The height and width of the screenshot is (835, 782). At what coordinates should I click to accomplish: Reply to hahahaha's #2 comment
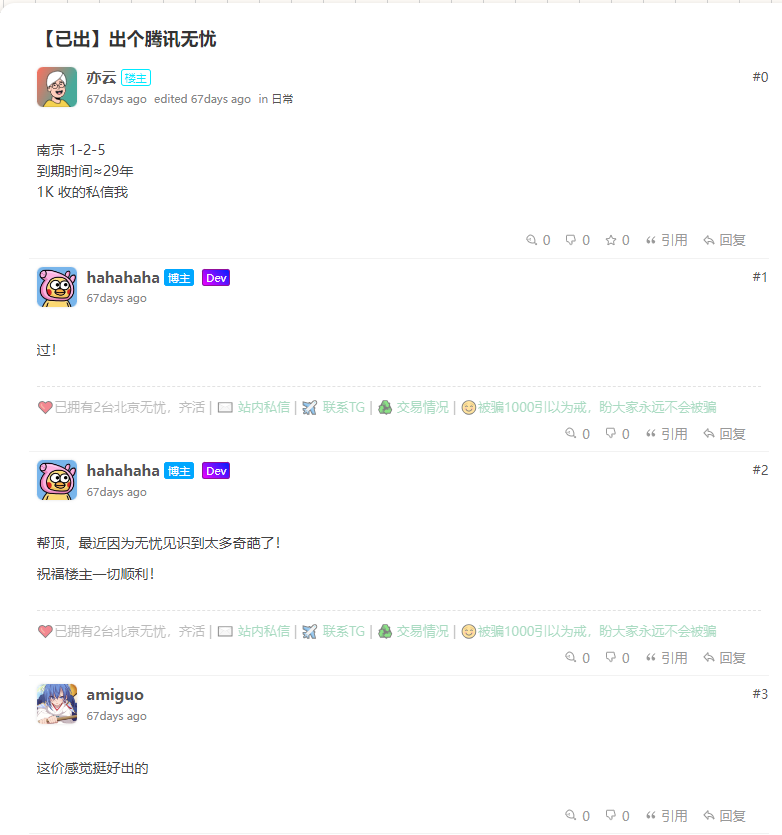(725, 658)
